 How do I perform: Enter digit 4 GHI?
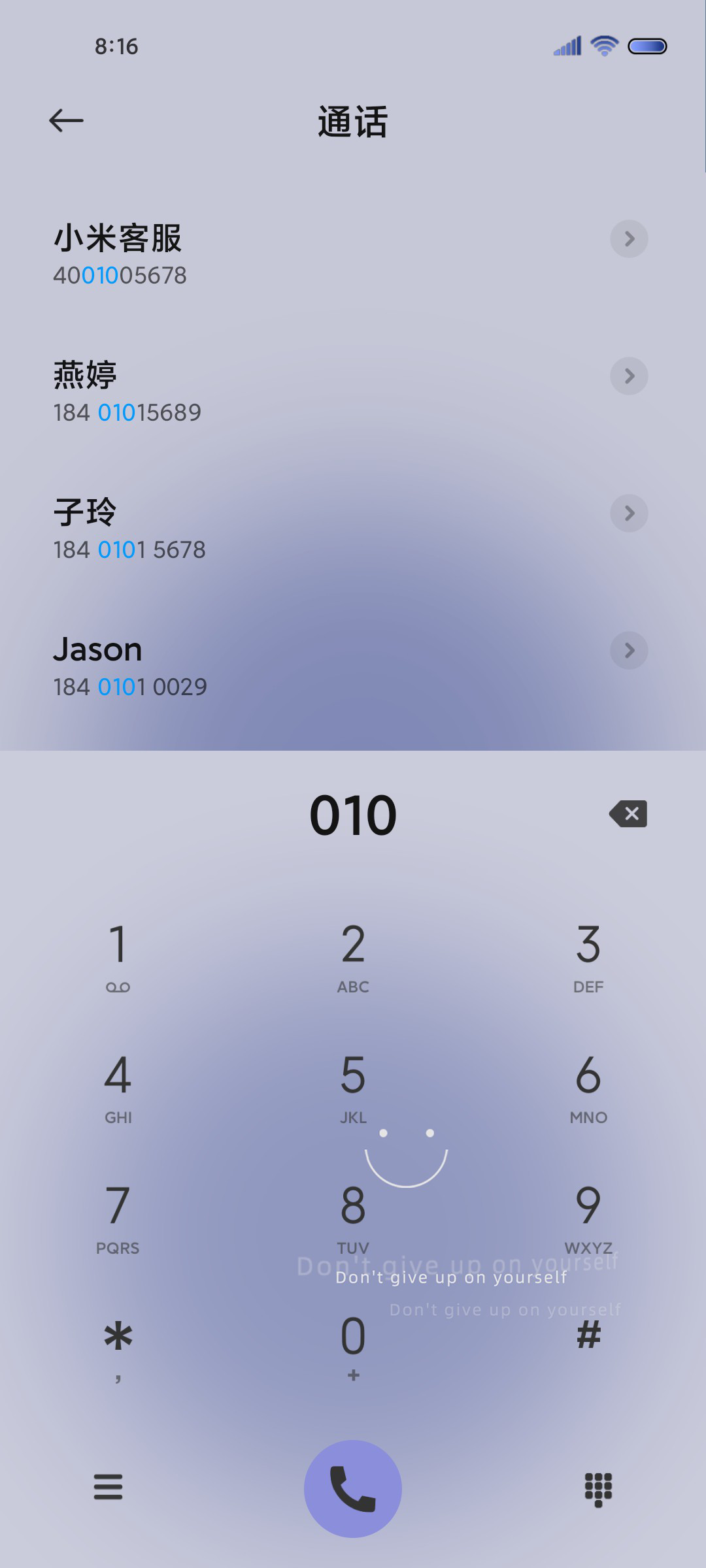pos(118,1088)
